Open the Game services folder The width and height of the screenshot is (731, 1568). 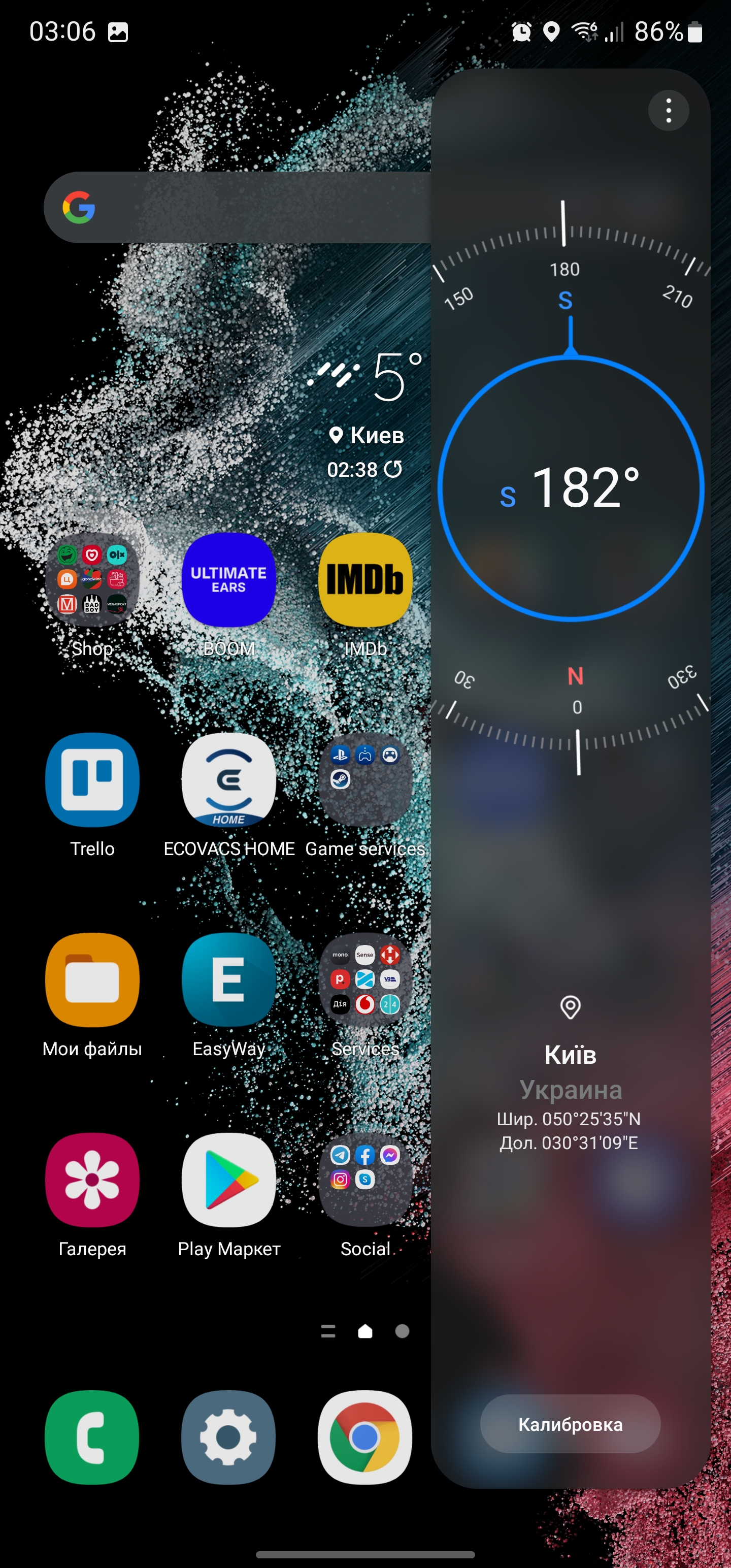(365, 780)
